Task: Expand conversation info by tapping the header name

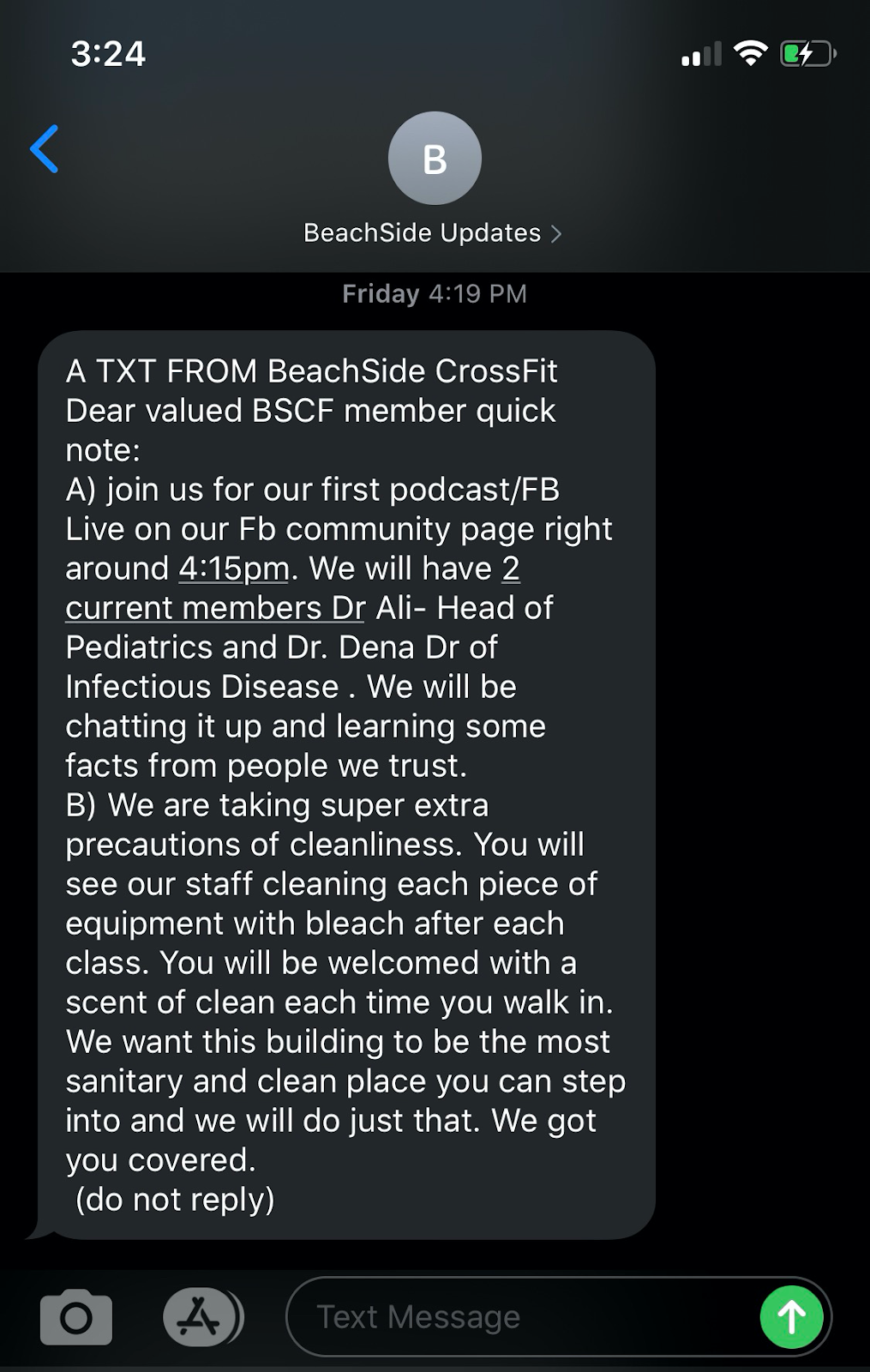Action: [x=422, y=232]
